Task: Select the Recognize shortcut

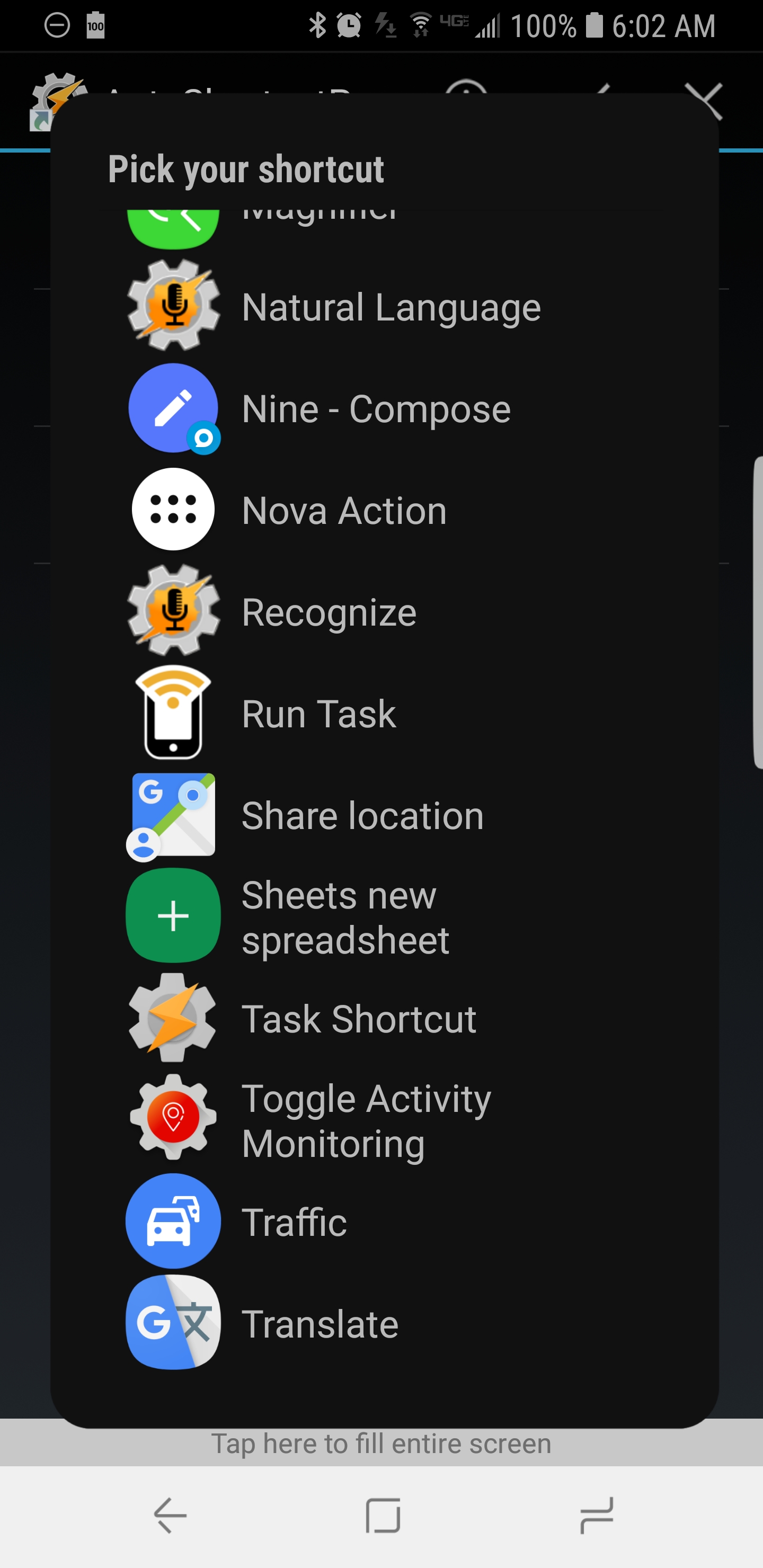Action: pyautogui.click(x=329, y=612)
